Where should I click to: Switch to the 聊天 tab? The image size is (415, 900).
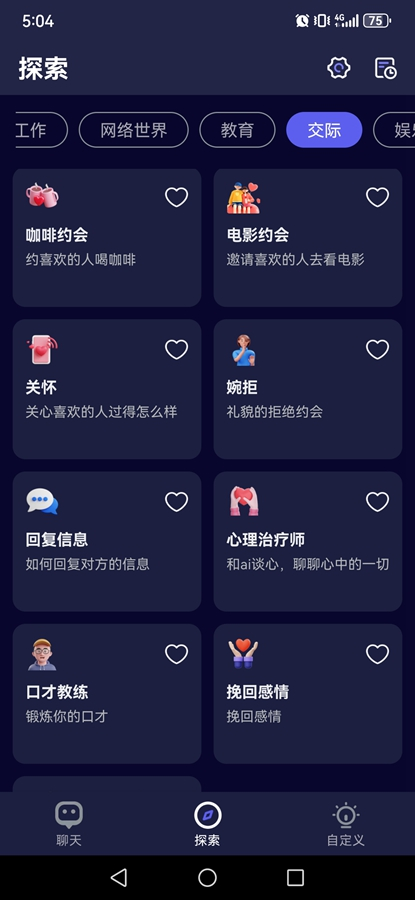point(69,824)
